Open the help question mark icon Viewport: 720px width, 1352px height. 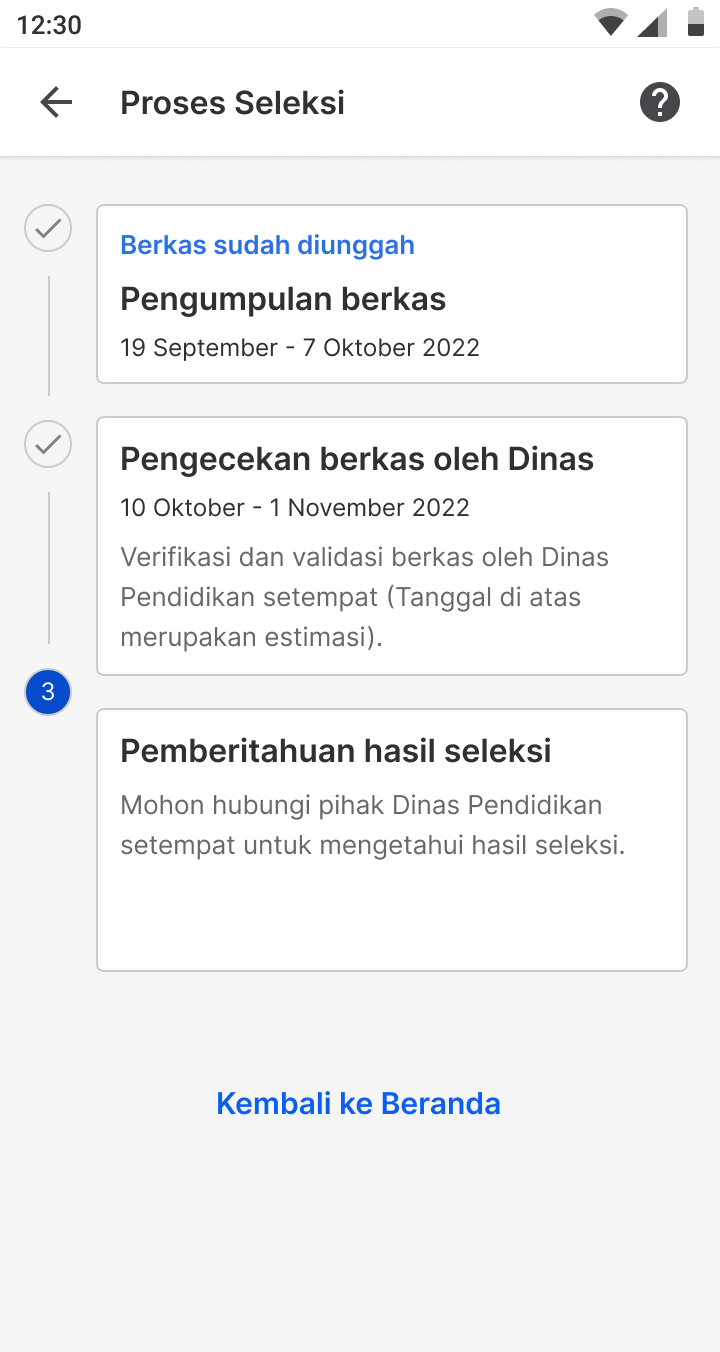pos(660,102)
